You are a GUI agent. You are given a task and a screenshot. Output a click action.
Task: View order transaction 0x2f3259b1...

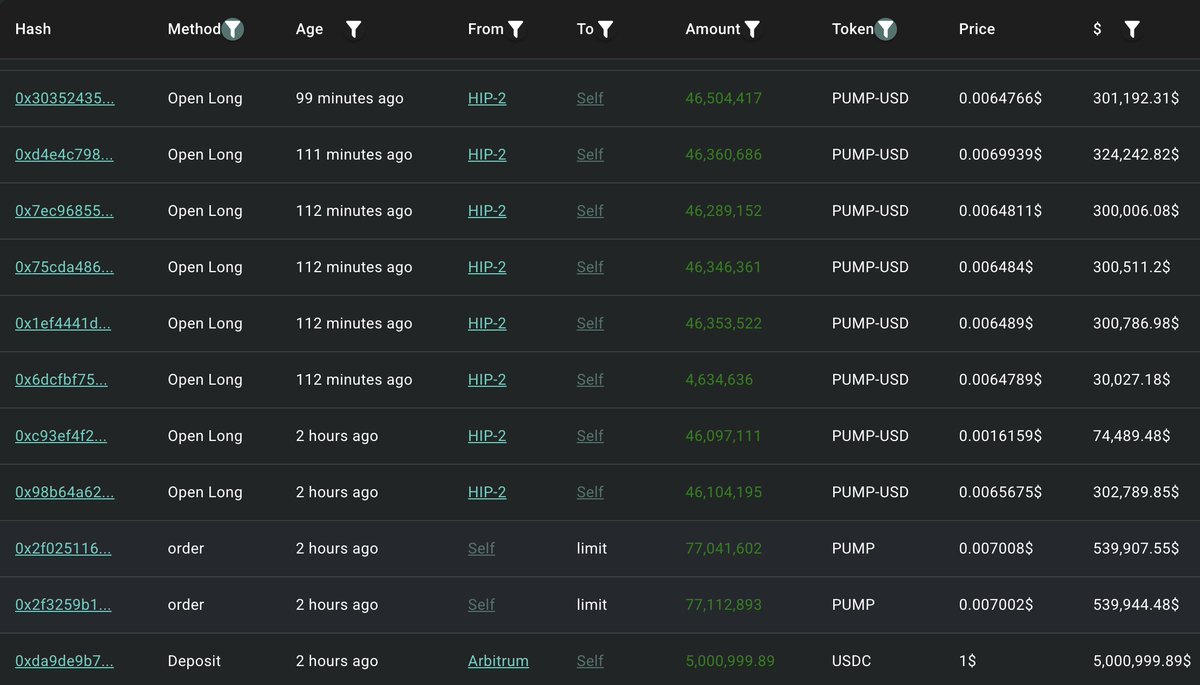tap(62, 605)
